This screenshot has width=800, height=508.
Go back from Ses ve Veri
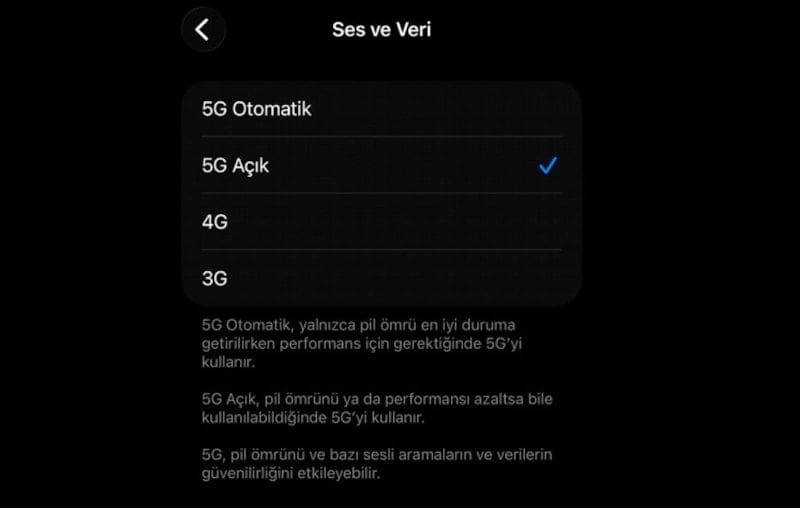[x=203, y=29]
